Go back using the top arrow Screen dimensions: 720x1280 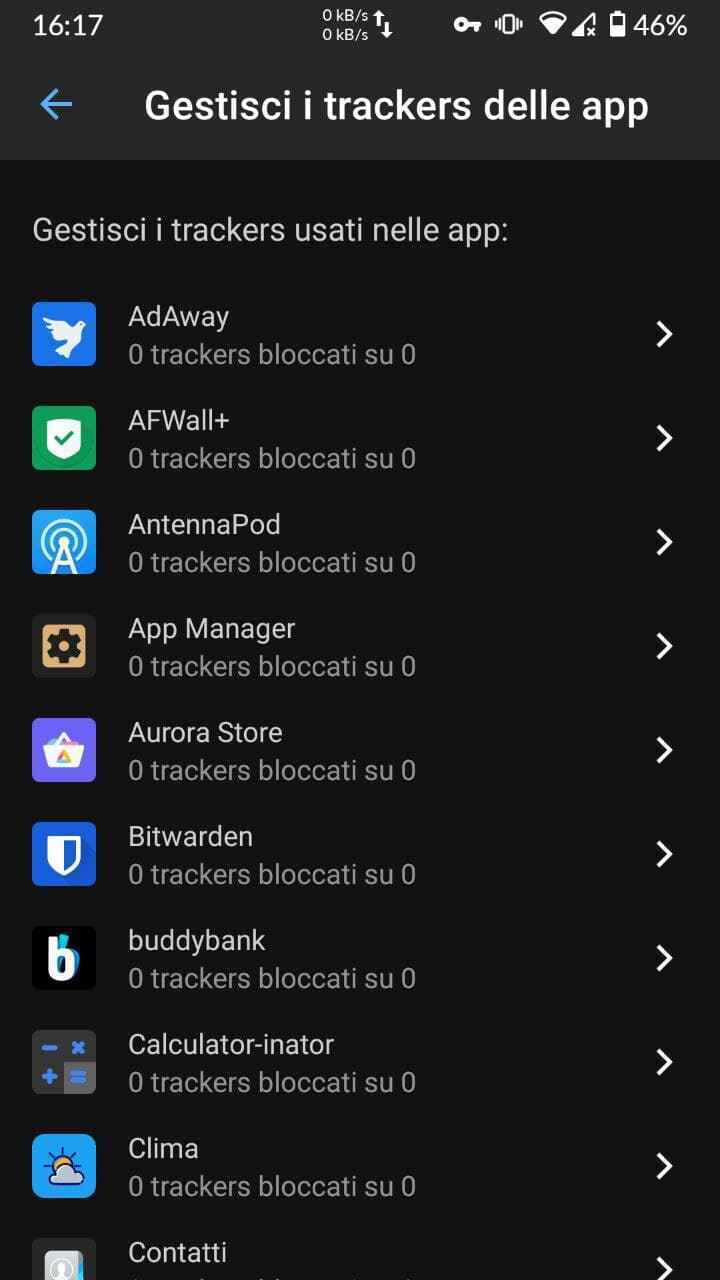pos(56,105)
